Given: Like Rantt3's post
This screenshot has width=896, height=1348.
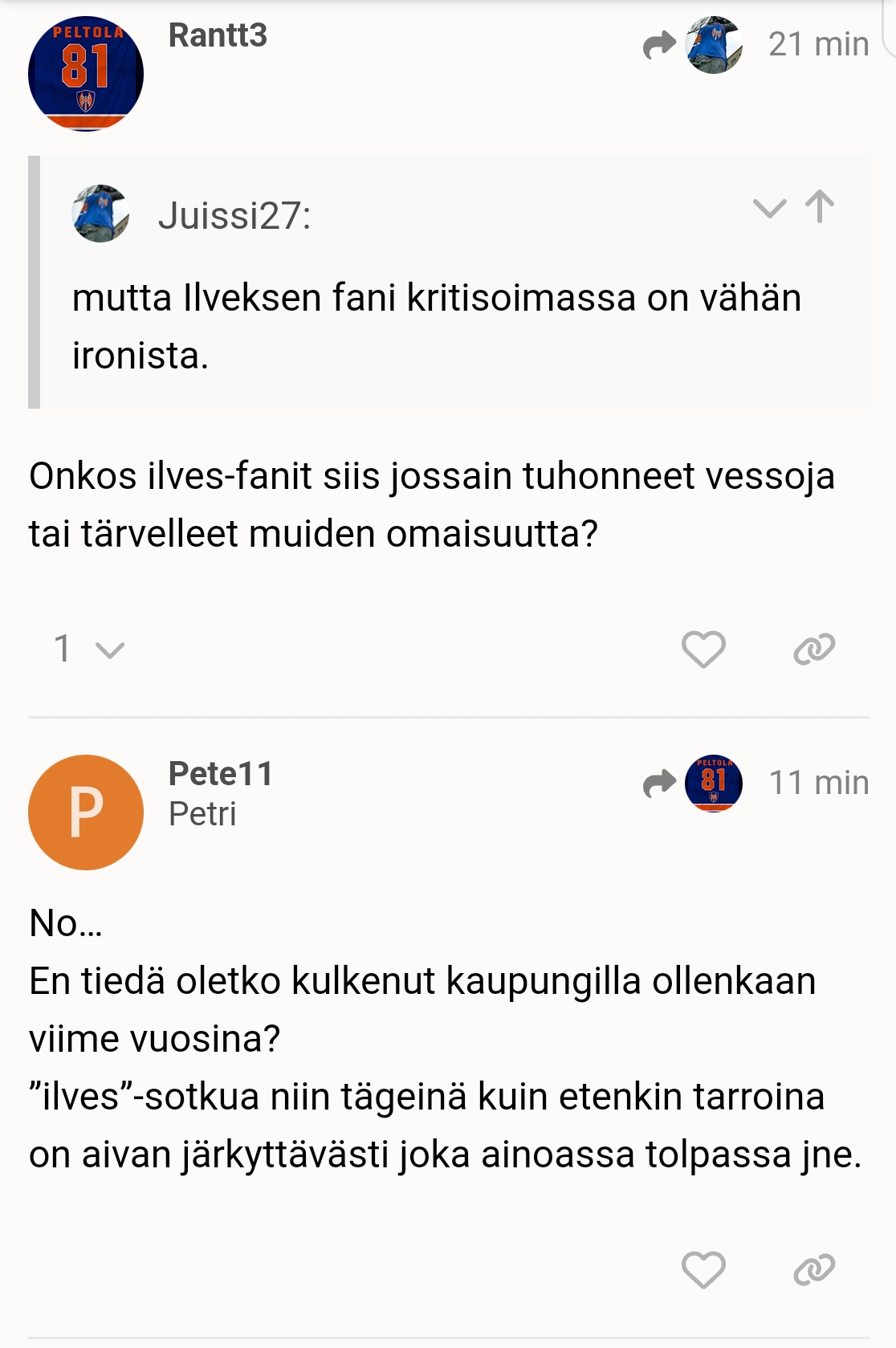Looking at the screenshot, I should pos(703,649).
